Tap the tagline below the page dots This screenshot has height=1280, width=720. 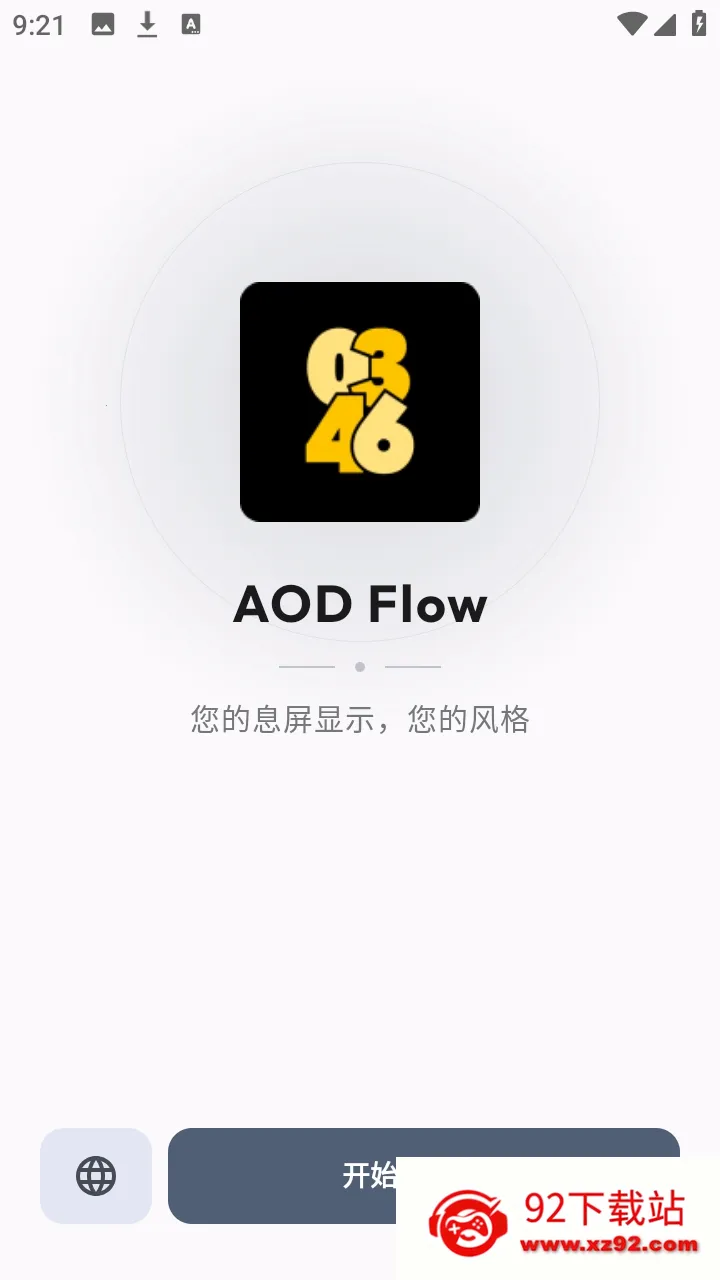pyautogui.click(x=359, y=720)
